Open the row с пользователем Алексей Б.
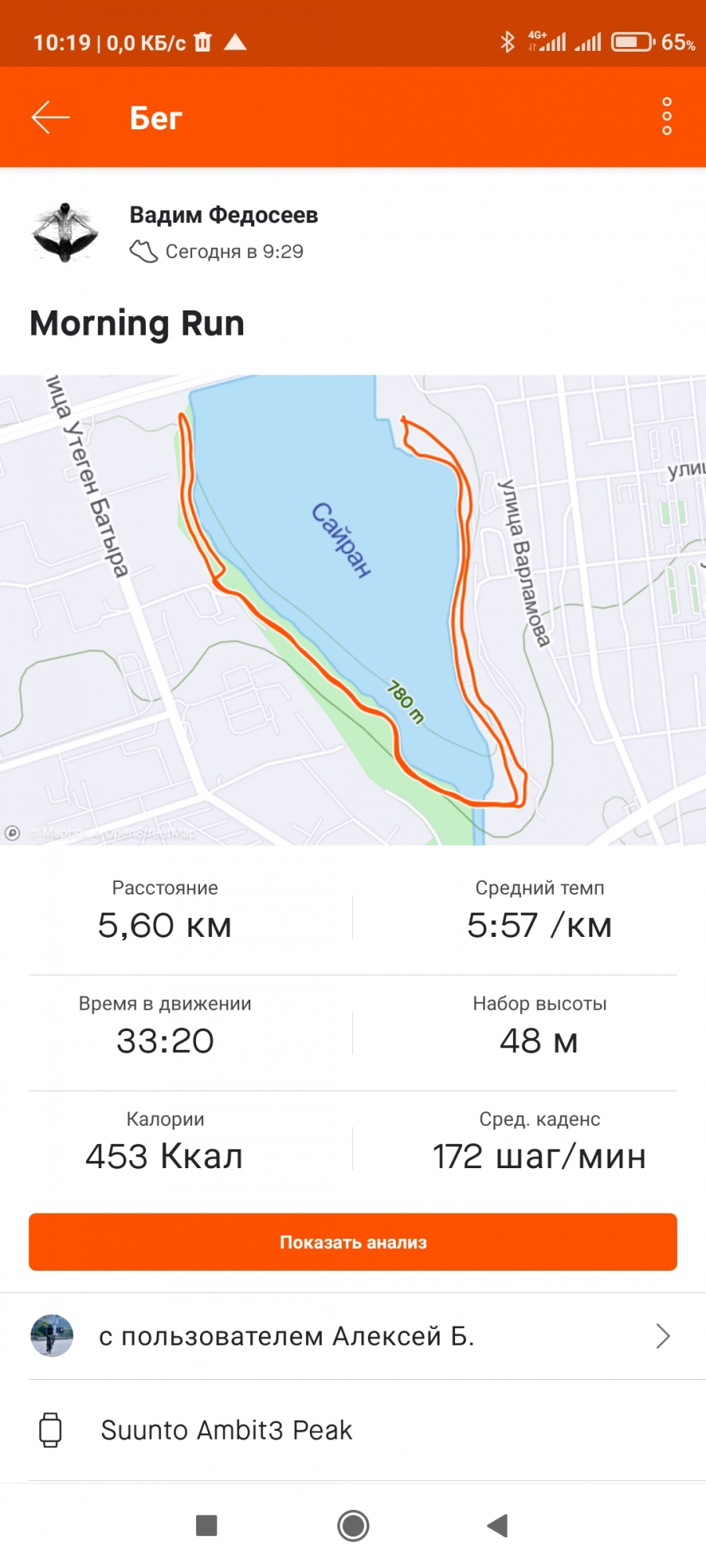The width and height of the screenshot is (706, 1568). click(x=353, y=1336)
